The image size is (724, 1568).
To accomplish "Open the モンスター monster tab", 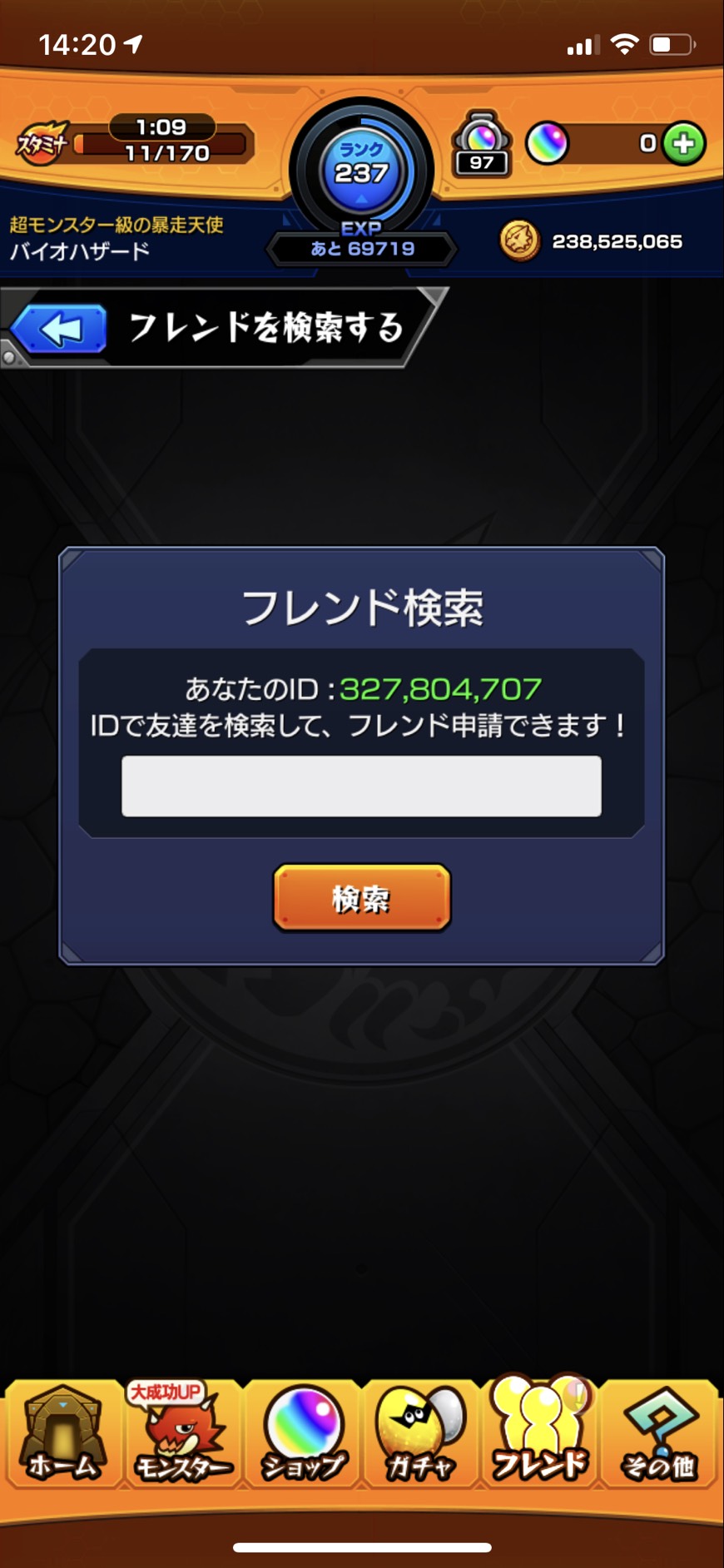I will 182,1435.
